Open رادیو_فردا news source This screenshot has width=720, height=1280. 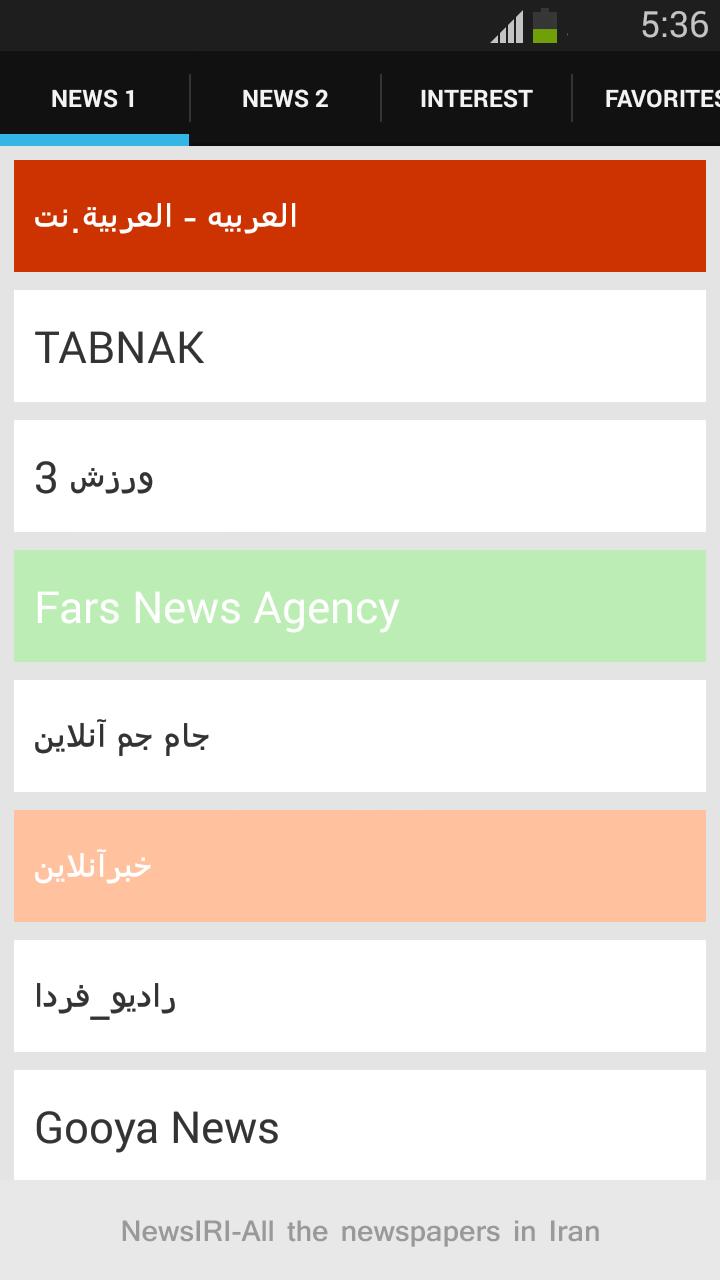click(360, 996)
